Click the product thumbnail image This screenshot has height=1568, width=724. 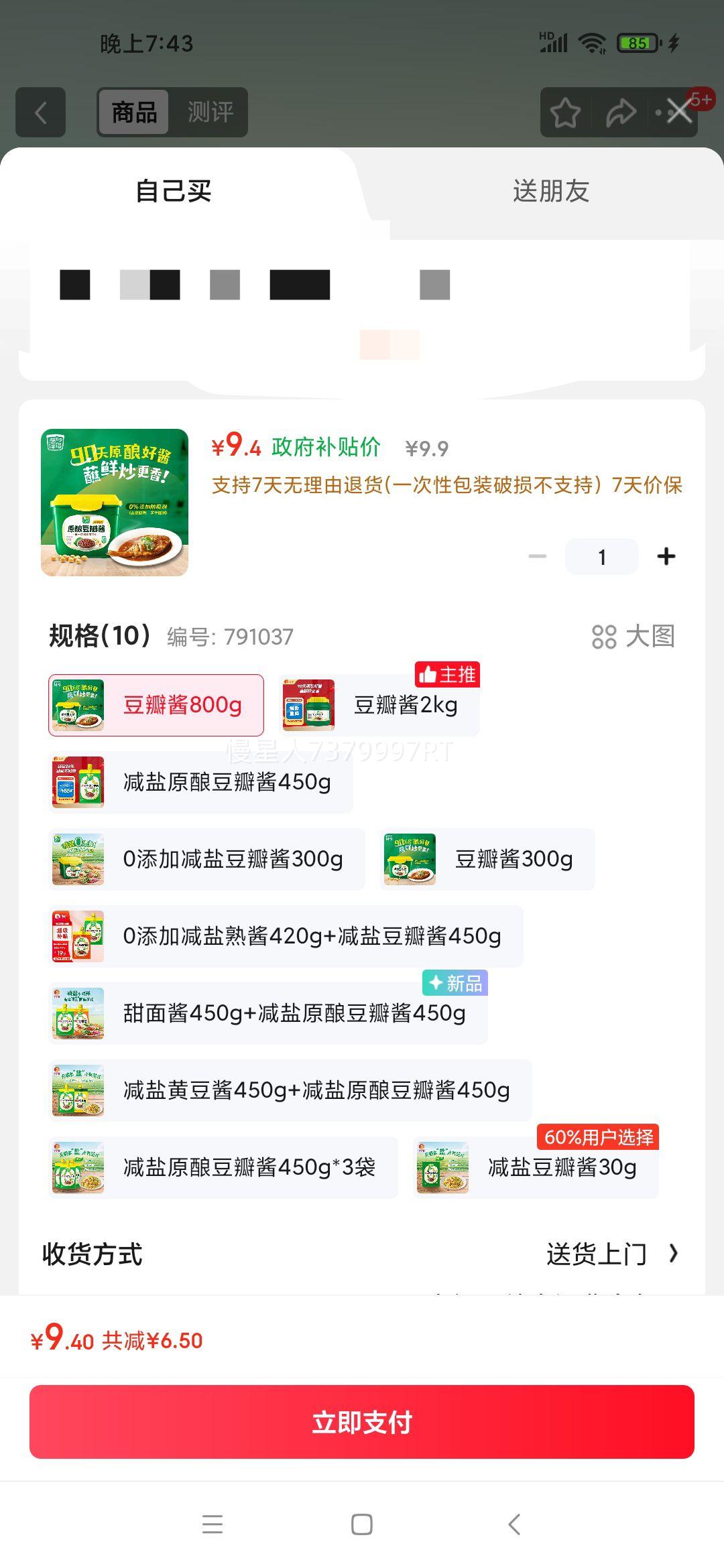[x=115, y=503]
